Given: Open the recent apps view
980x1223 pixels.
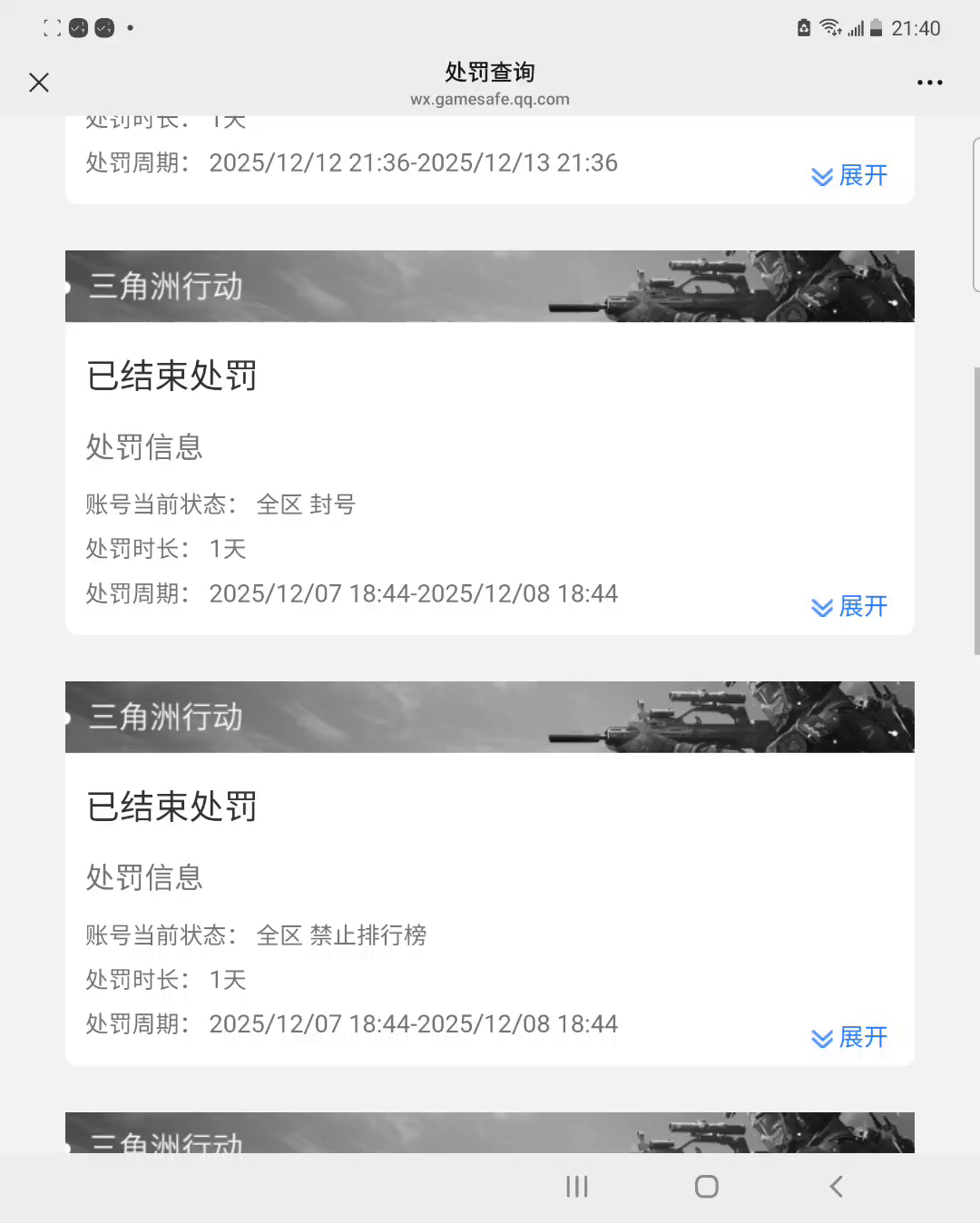Looking at the screenshot, I should click(x=577, y=1186).
